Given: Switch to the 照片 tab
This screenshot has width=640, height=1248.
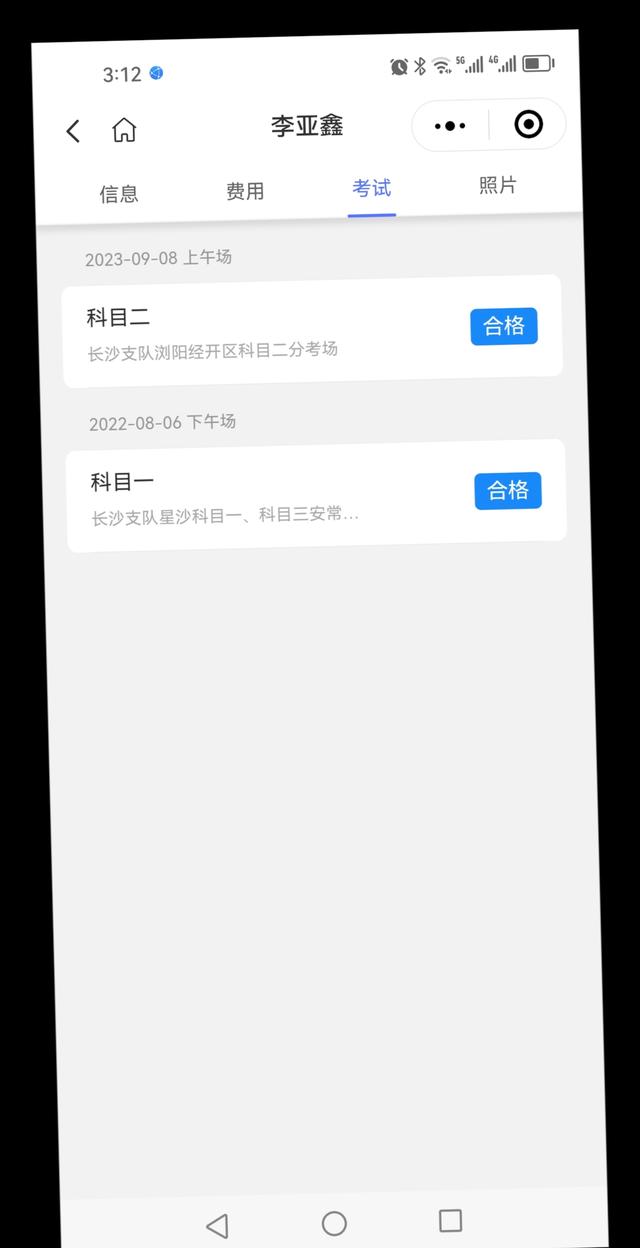Looking at the screenshot, I should [497, 185].
